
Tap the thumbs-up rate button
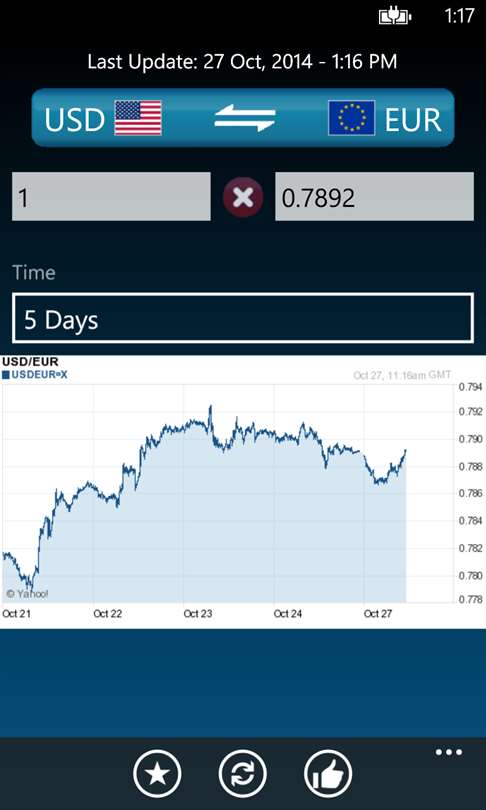[x=328, y=774]
